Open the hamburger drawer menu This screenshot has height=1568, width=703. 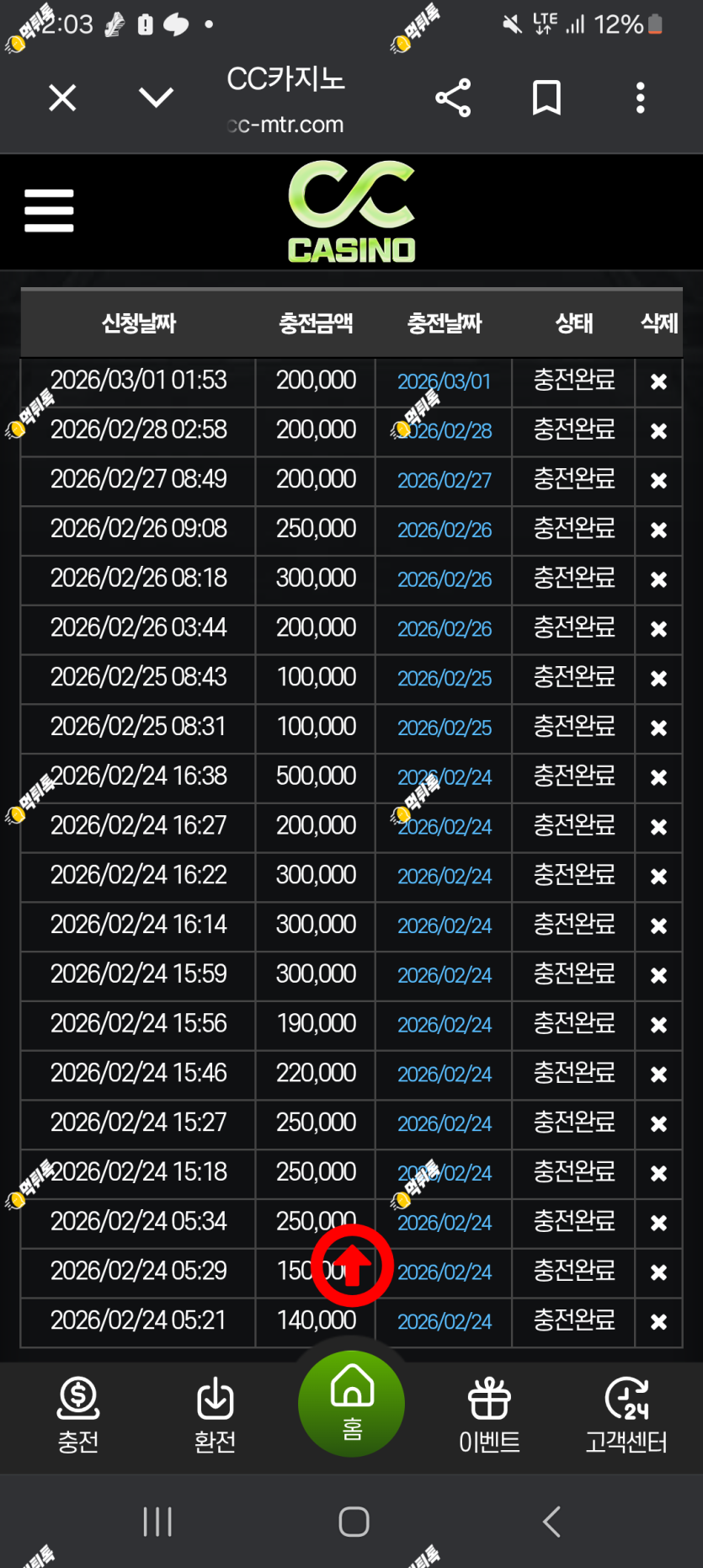(49, 211)
